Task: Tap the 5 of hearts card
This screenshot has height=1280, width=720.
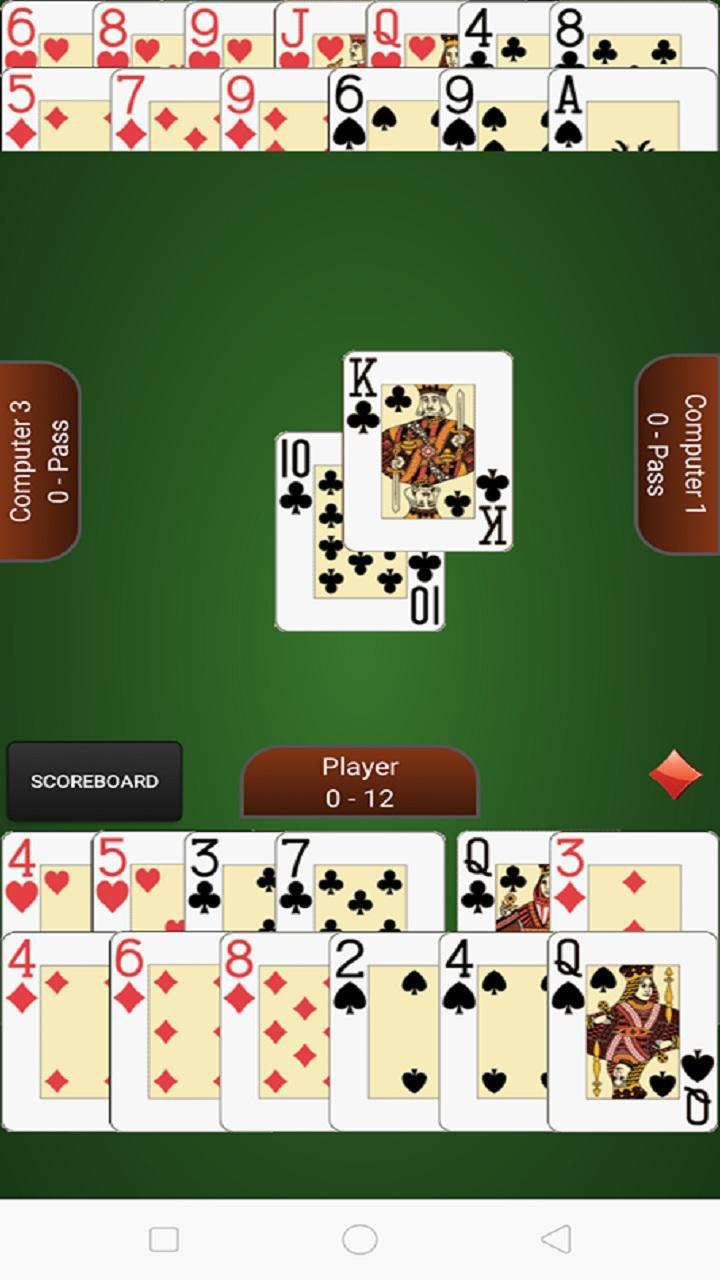Action: click(x=138, y=882)
